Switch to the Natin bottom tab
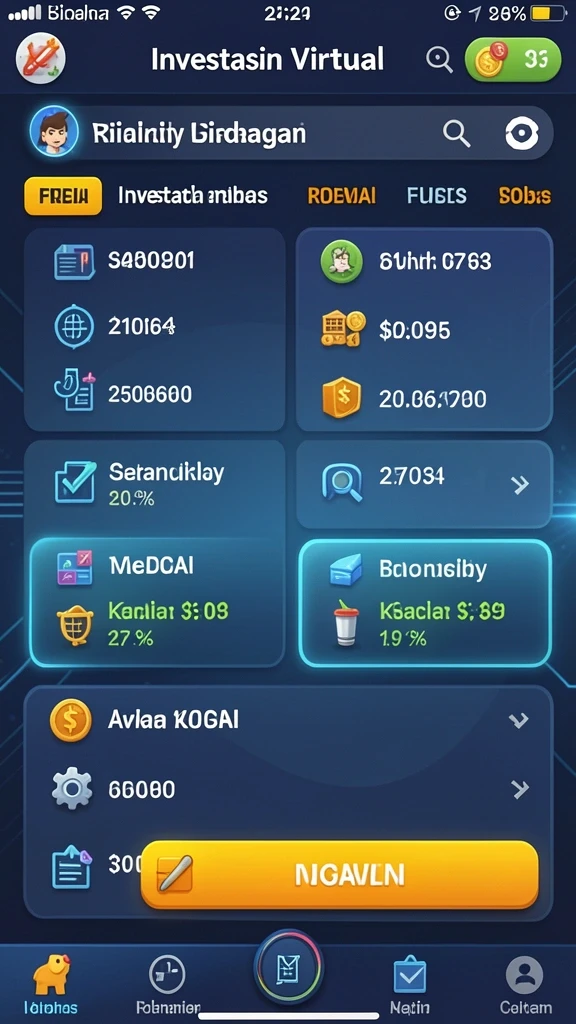576x1024 pixels. pos(409,985)
